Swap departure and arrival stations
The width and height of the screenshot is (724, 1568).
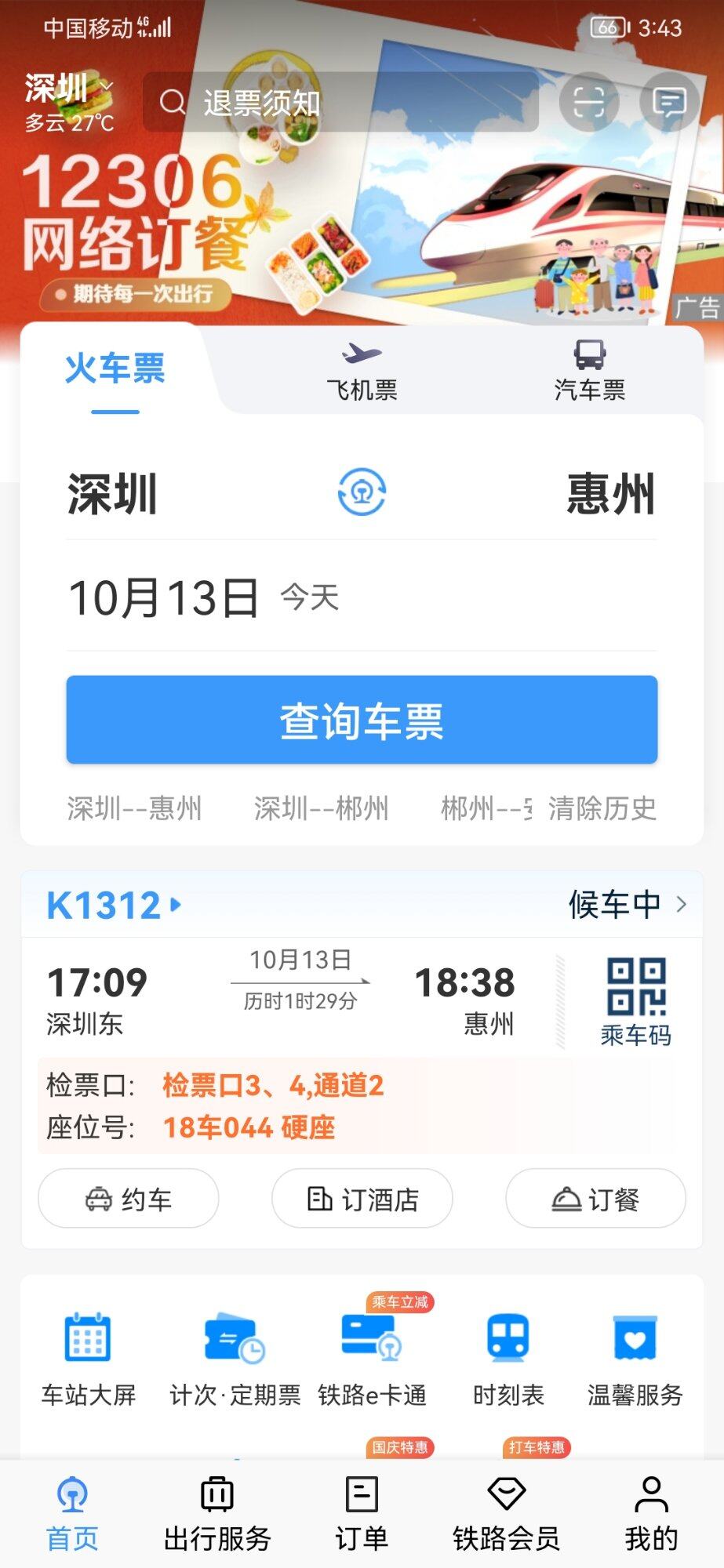coord(362,492)
